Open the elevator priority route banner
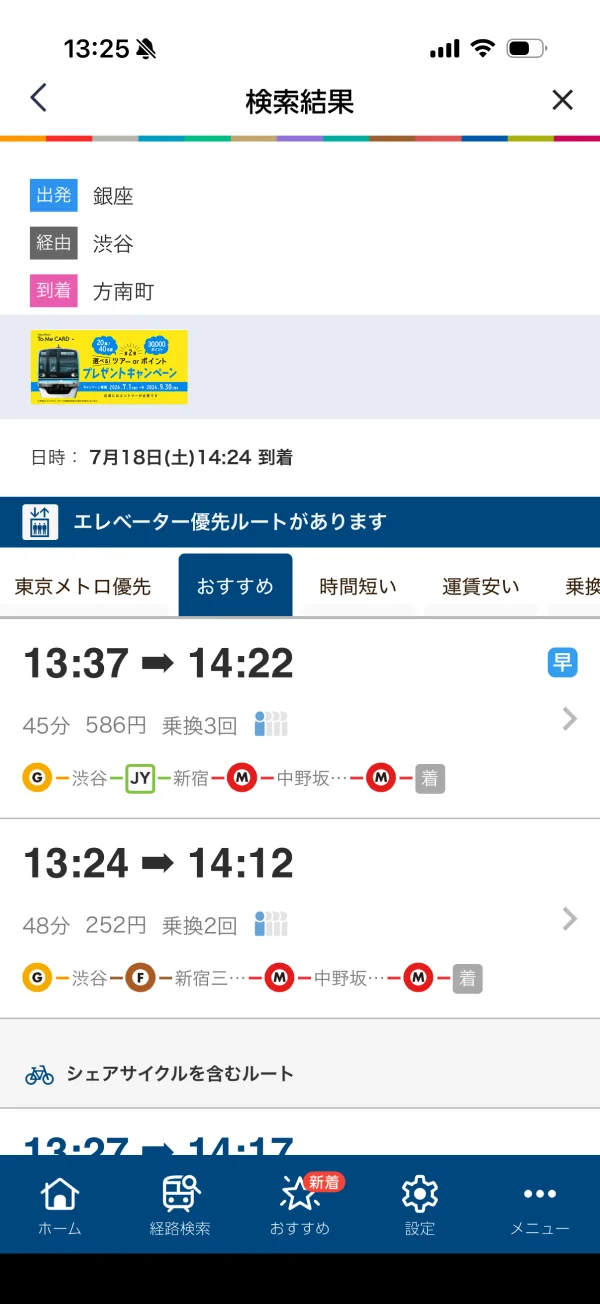Image resolution: width=600 pixels, height=1304 pixels. [300, 522]
